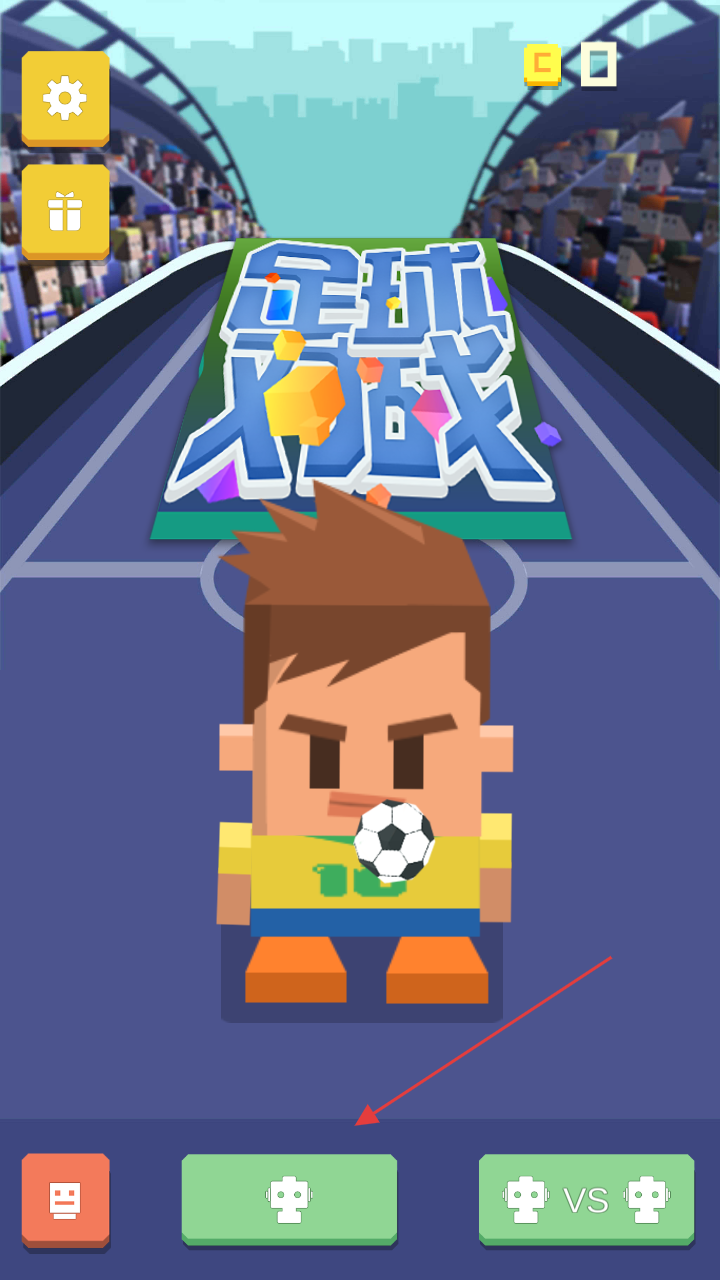This screenshot has height=1280, width=720.
Task: Start a single-player match
Action: coord(289,1198)
